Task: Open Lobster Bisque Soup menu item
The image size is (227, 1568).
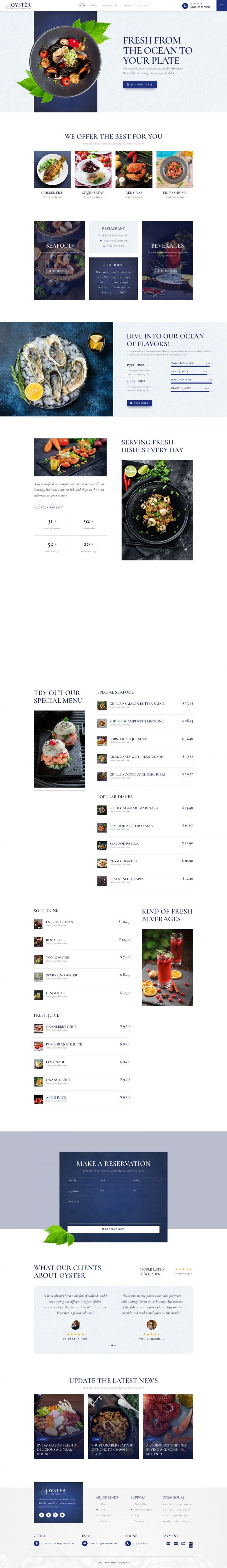Action: 128,739
